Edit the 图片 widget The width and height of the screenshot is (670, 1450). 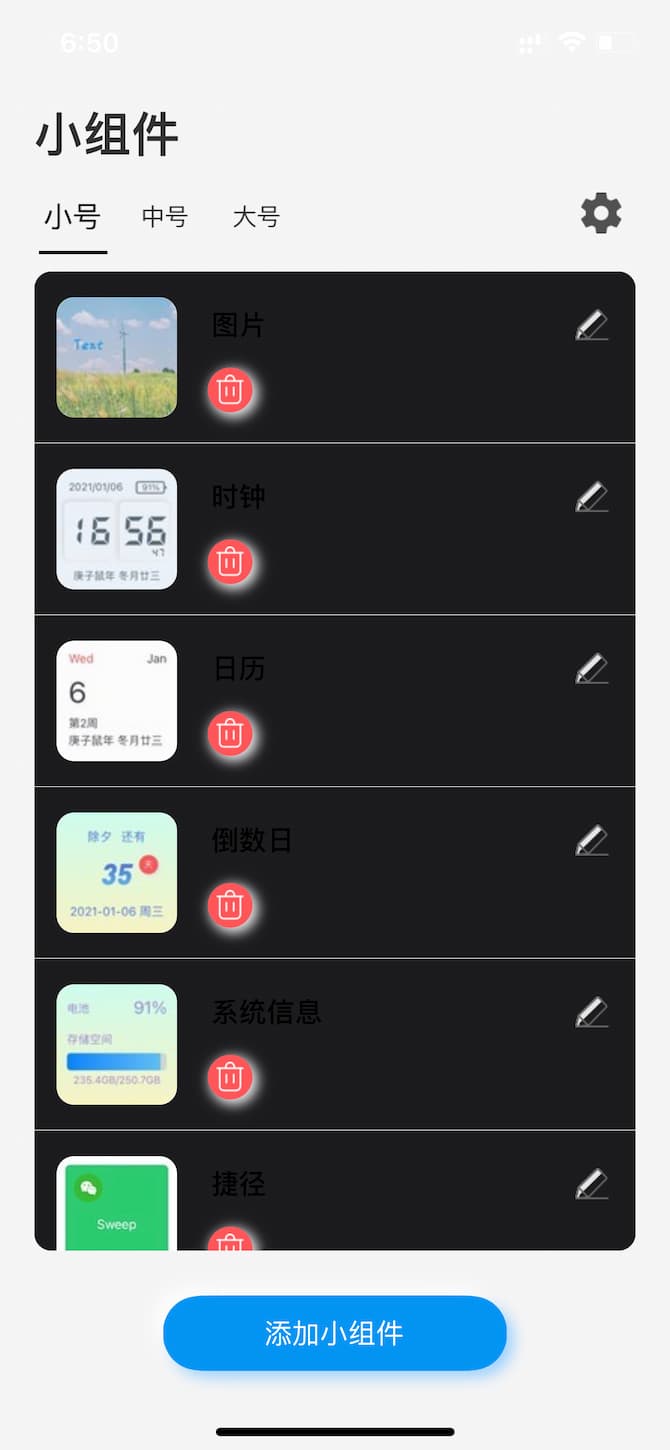point(592,326)
